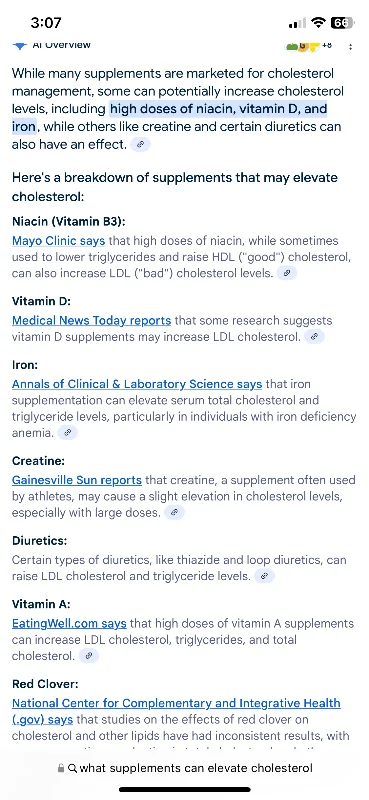Image resolution: width=369 pixels, height=800 pixels.
Task: Tap the source chip after the Vitamin D paragraph
Action: (314, 337)
